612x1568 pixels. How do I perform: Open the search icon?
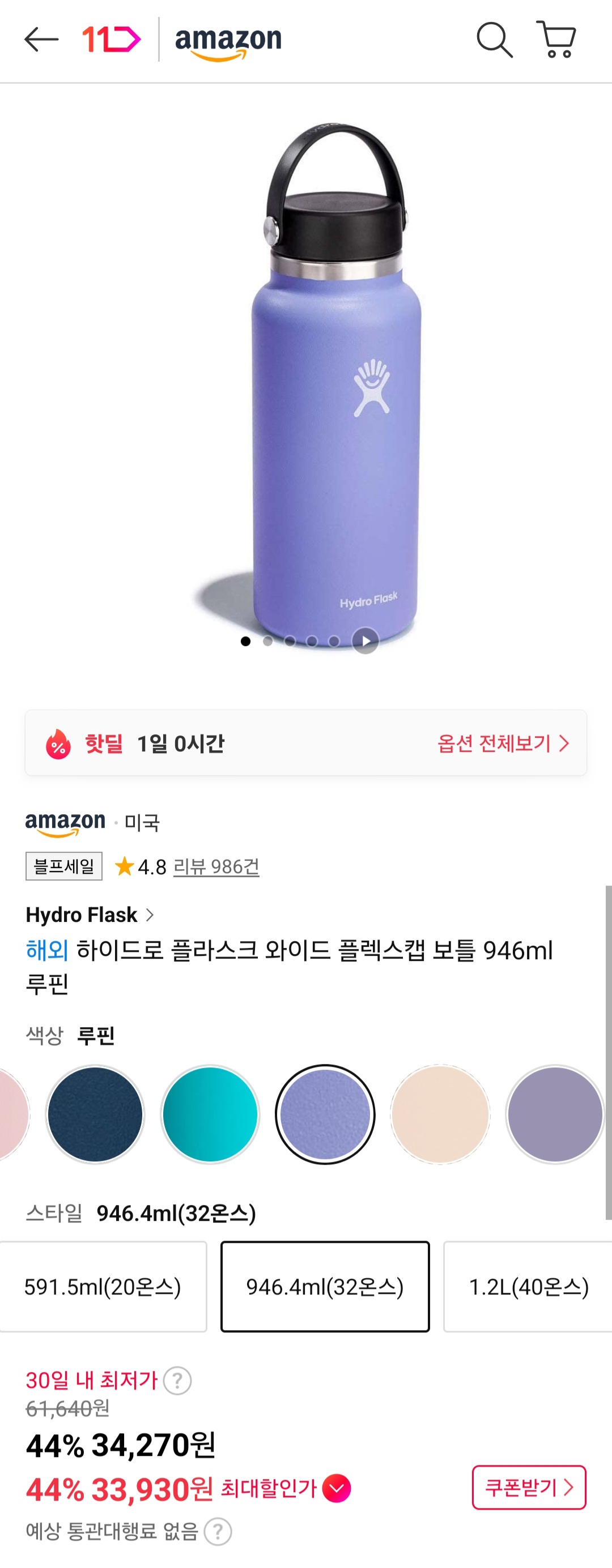tap(494, 40)
